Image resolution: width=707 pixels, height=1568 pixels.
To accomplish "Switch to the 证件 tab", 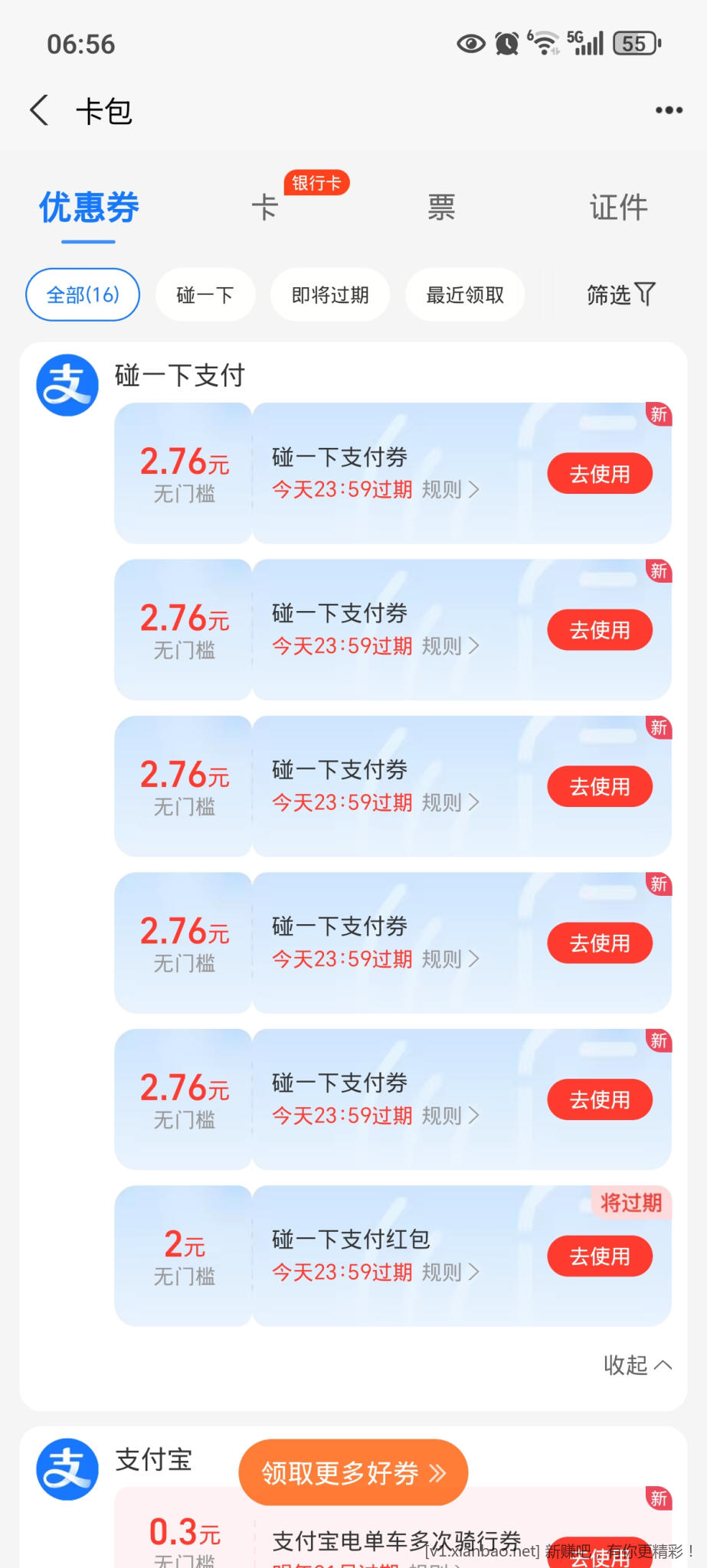I will (617, 206).
